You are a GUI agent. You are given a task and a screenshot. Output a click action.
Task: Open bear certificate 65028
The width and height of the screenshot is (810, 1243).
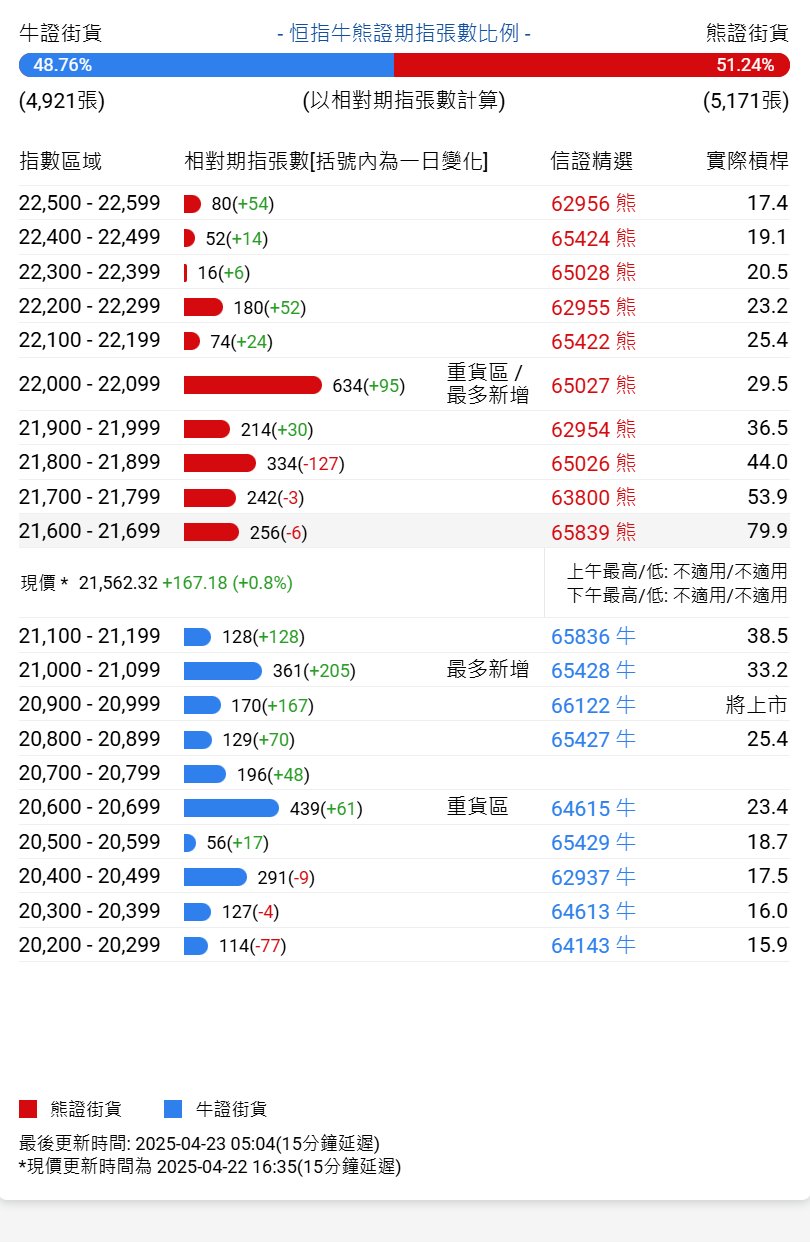[593, 272]
